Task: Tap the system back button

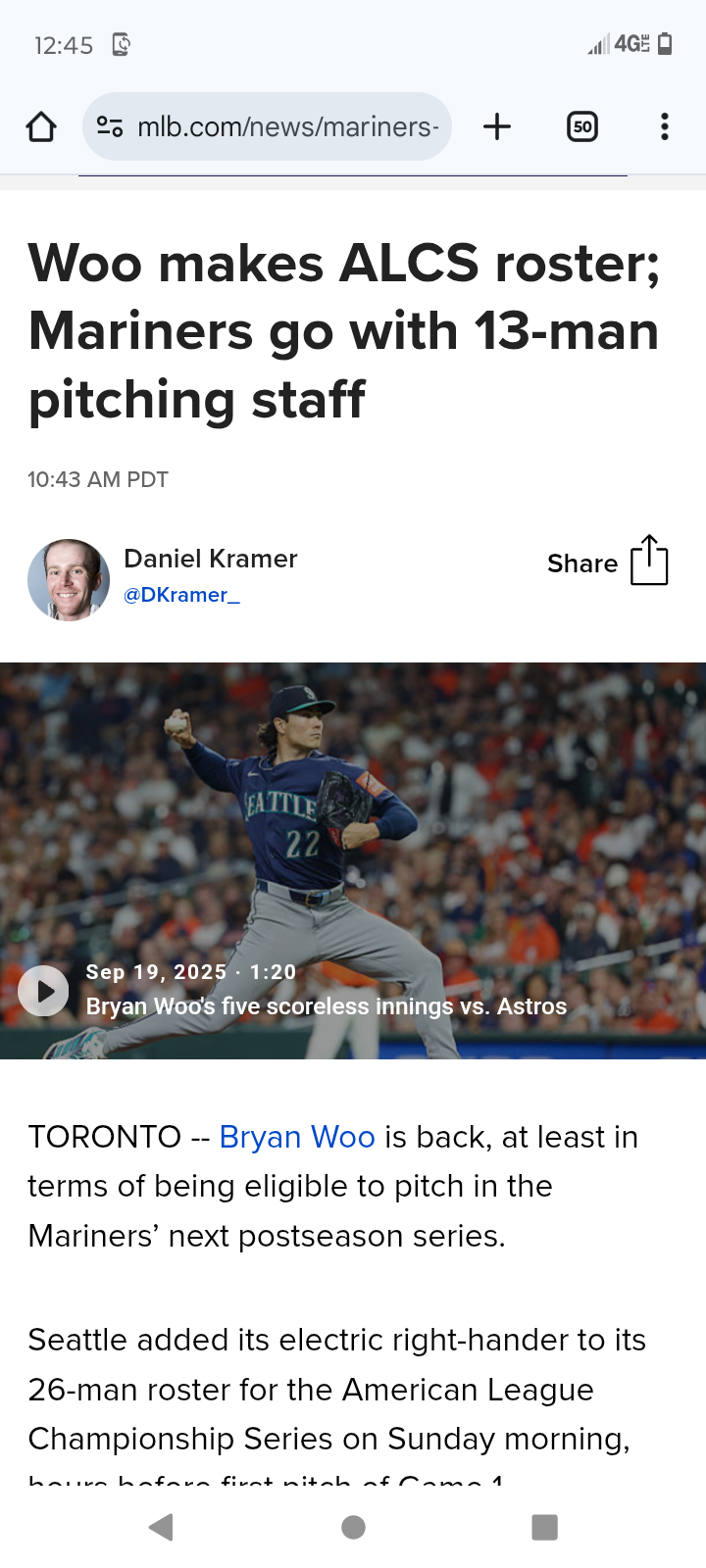Action: click(161, 1527)
